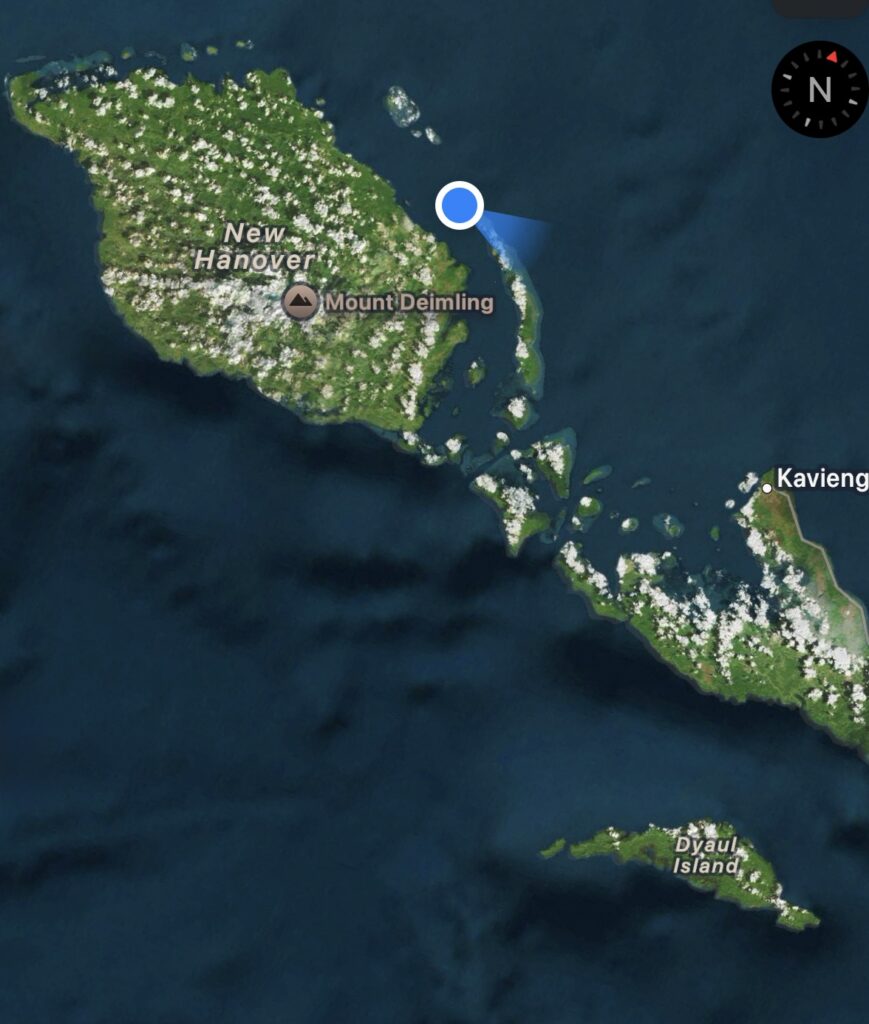Tap the compass to reset north
Image resolution: width=869 pixels, height=1024 pixels.
tap(819, 89)
